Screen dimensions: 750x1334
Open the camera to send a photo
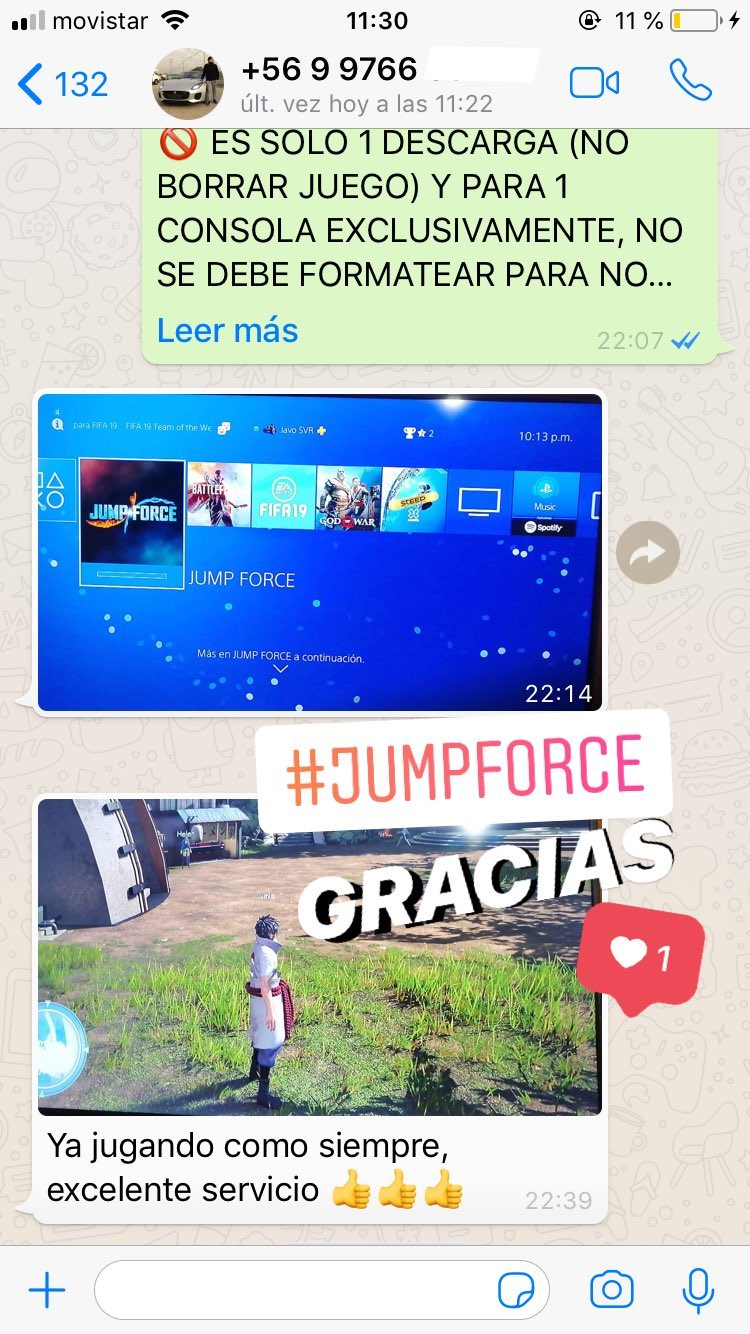click(611, 1290)
